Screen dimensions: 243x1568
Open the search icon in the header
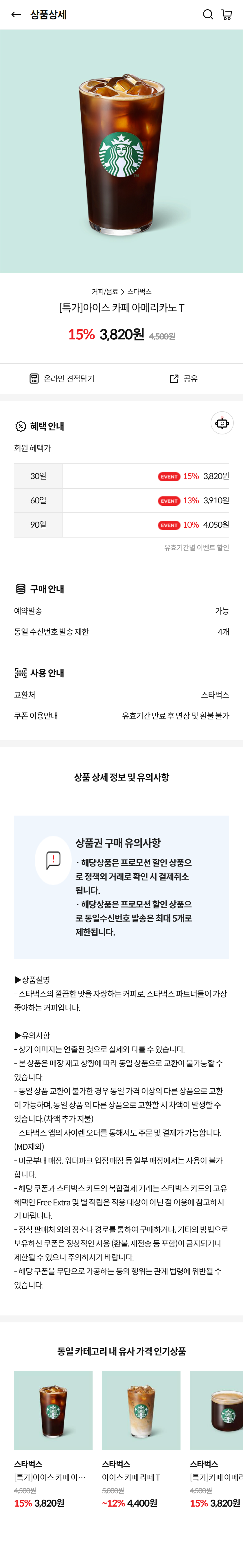208,14
